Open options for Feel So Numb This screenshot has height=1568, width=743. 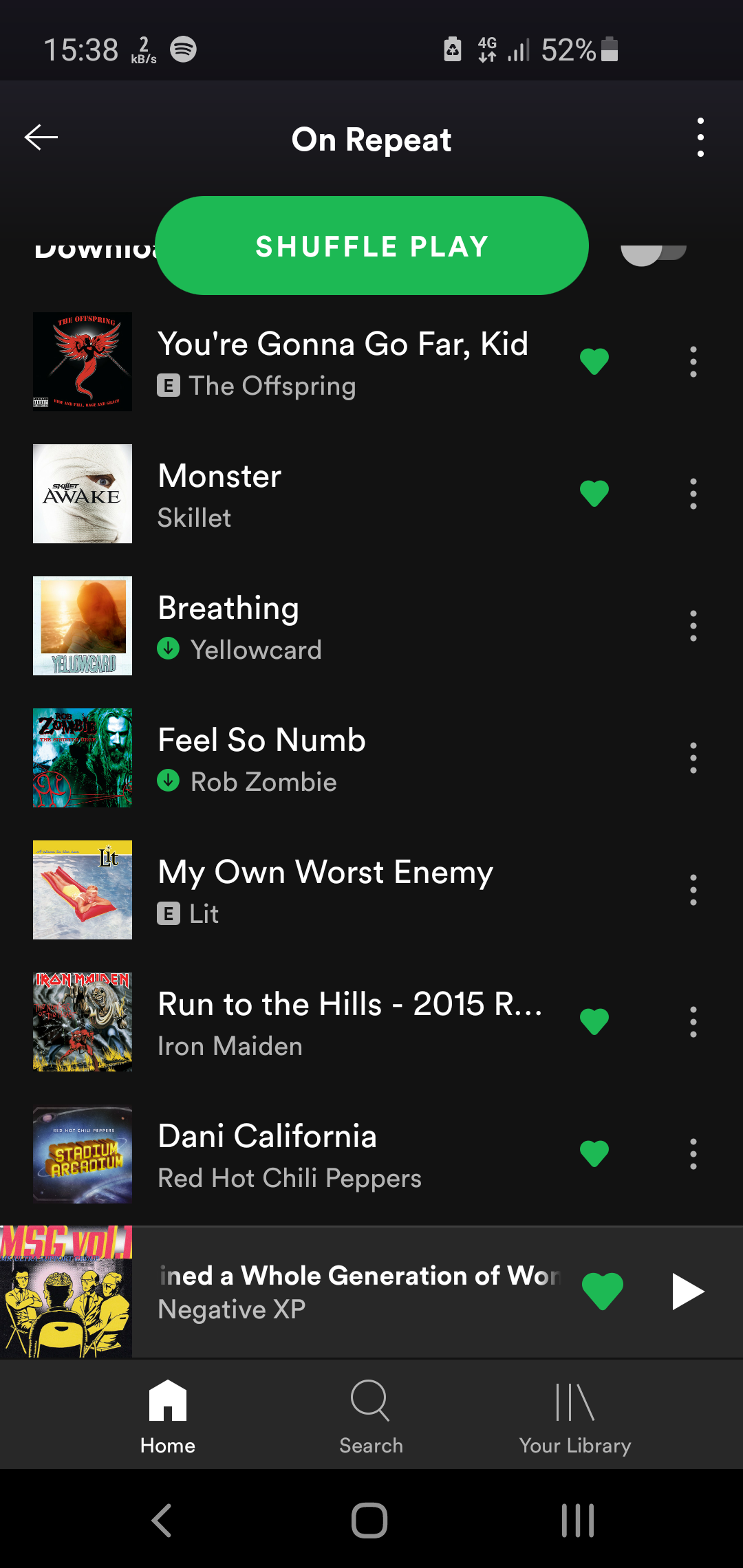click(x=693, y=758)
